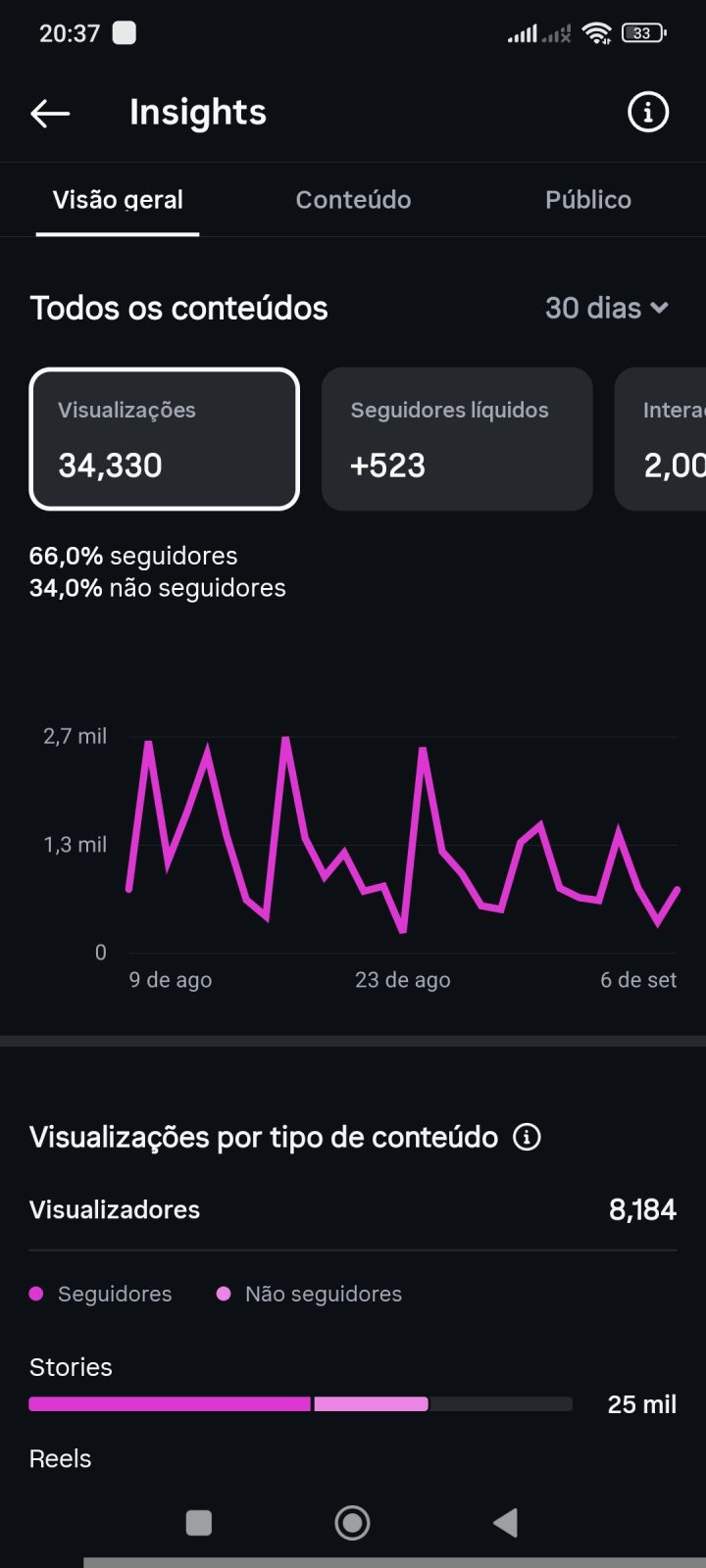The image size is (706, 1568).
Task: Switch to the Conteúdo tab
Action: (x=353, y=200)
